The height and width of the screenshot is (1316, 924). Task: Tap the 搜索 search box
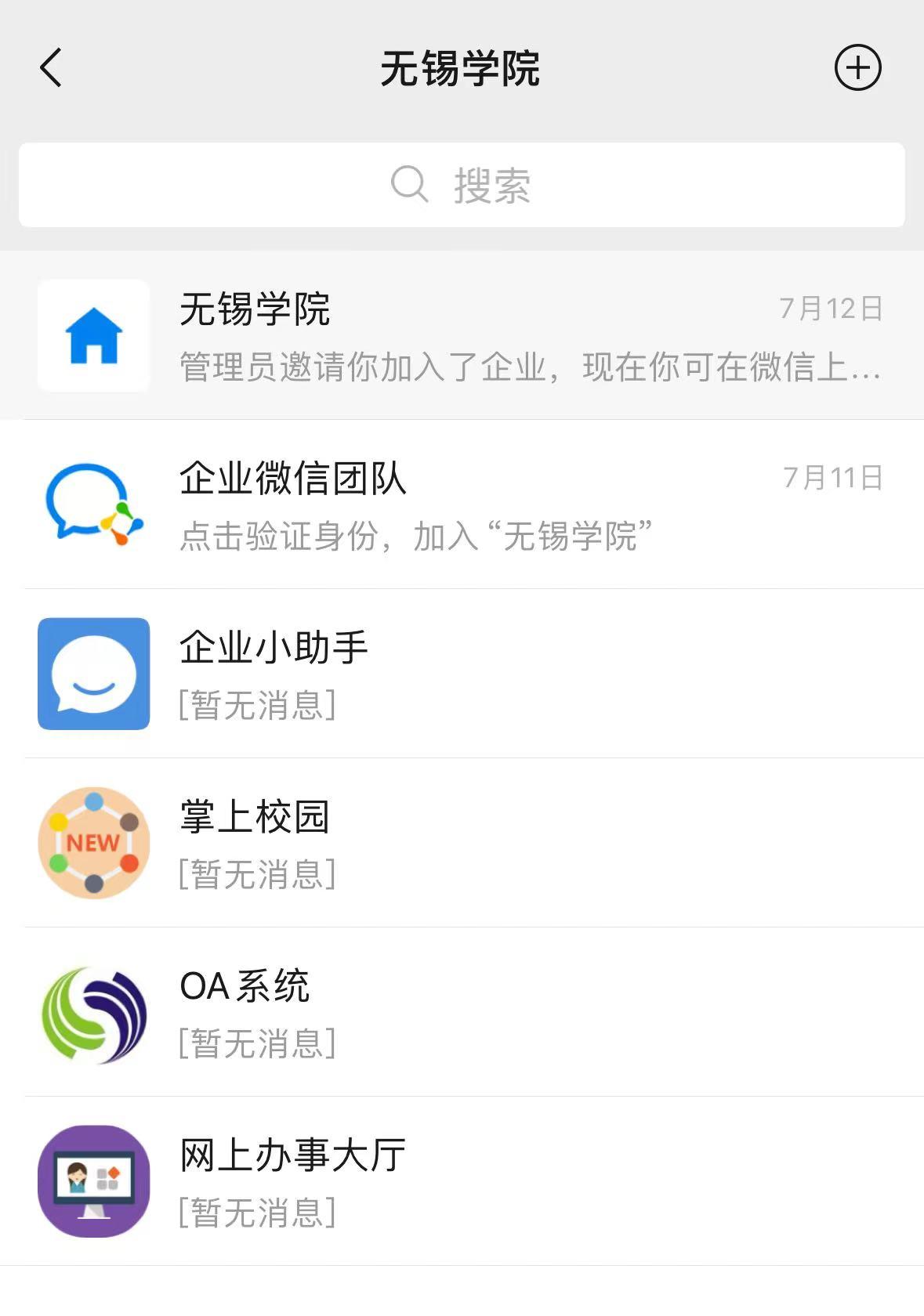[462, 185]
